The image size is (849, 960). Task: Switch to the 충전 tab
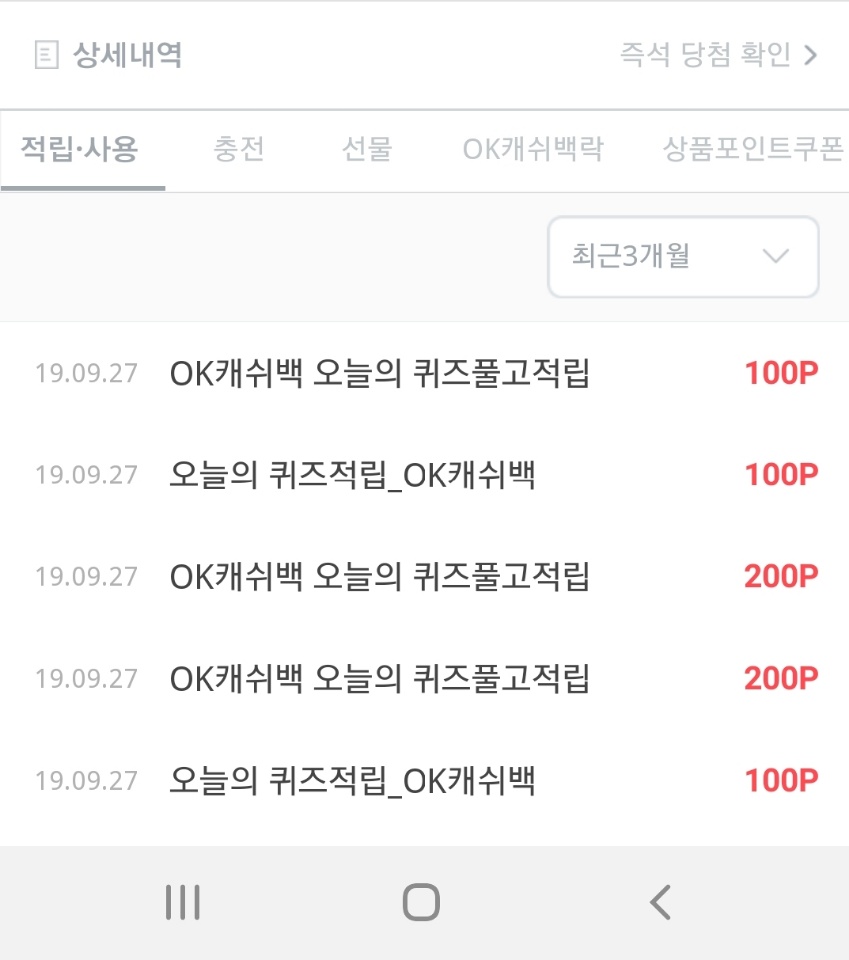pos(239,150)
